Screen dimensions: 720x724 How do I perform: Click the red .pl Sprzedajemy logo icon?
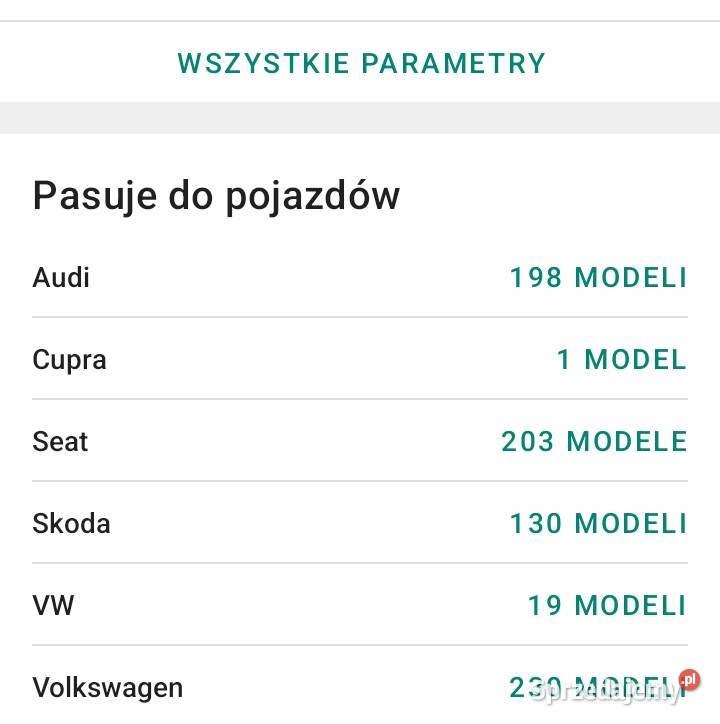(x=688, y=679)
